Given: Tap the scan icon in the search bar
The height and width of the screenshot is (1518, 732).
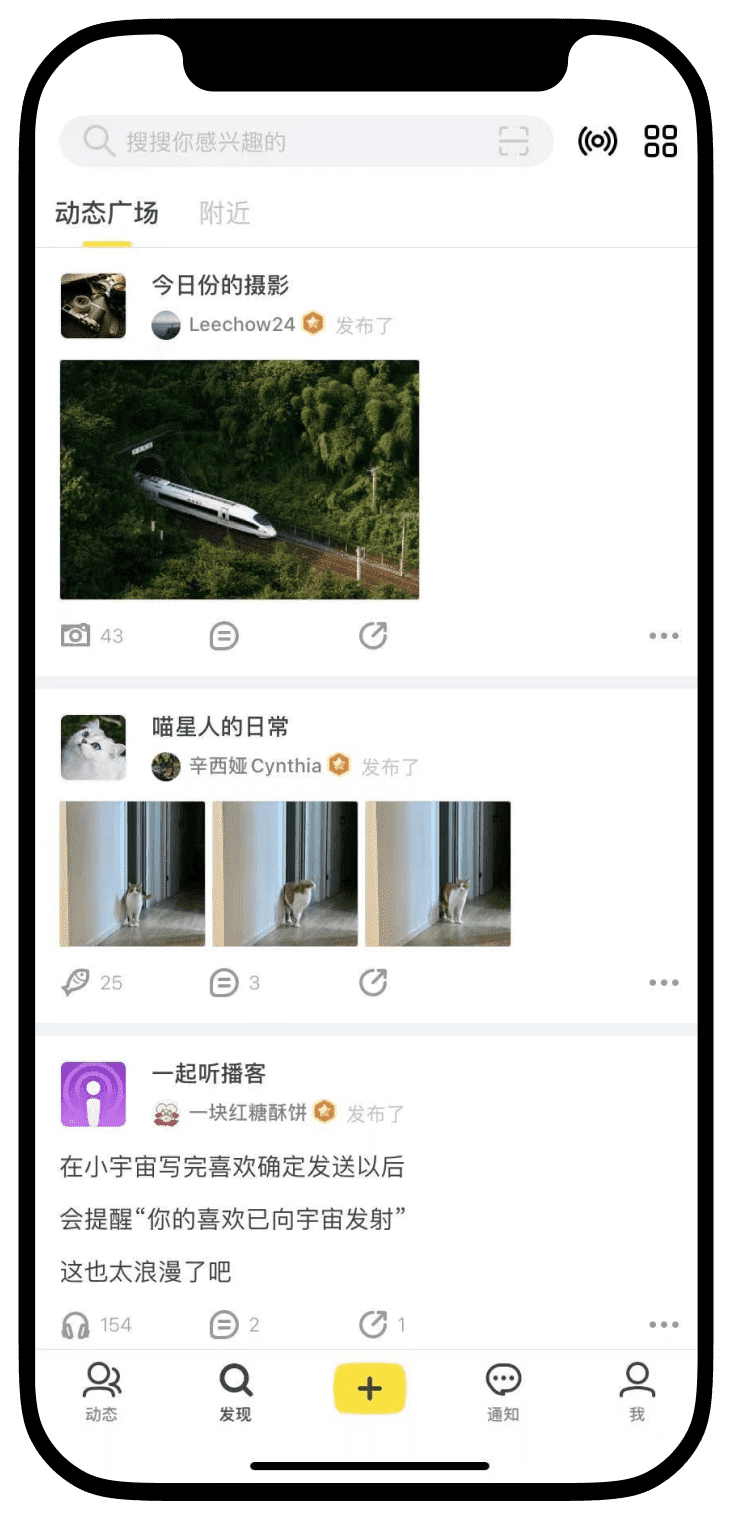Looking at the screenshot, I should (513, 141).
